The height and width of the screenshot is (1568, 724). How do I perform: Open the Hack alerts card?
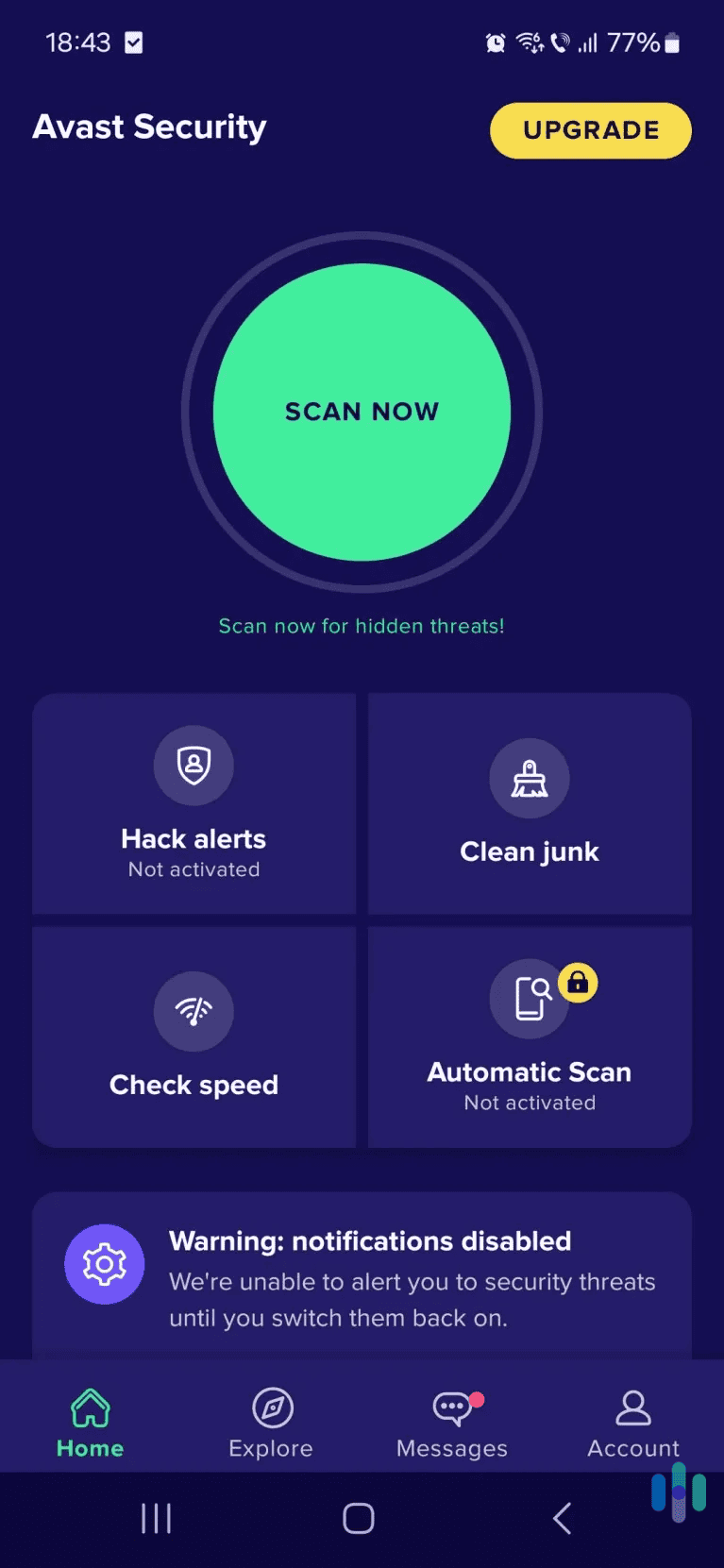click(x=194, y=804)
